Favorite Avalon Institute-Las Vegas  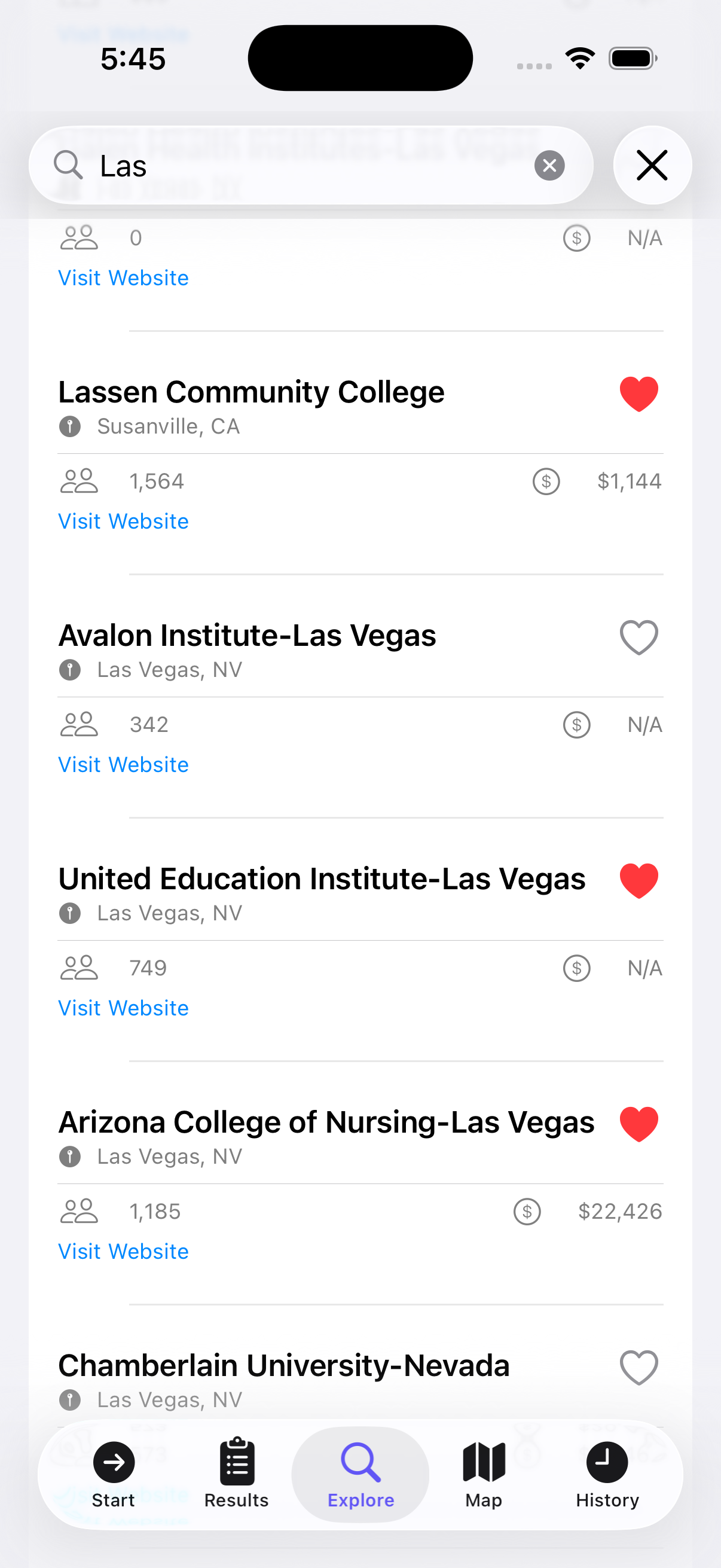click(638, 637)
